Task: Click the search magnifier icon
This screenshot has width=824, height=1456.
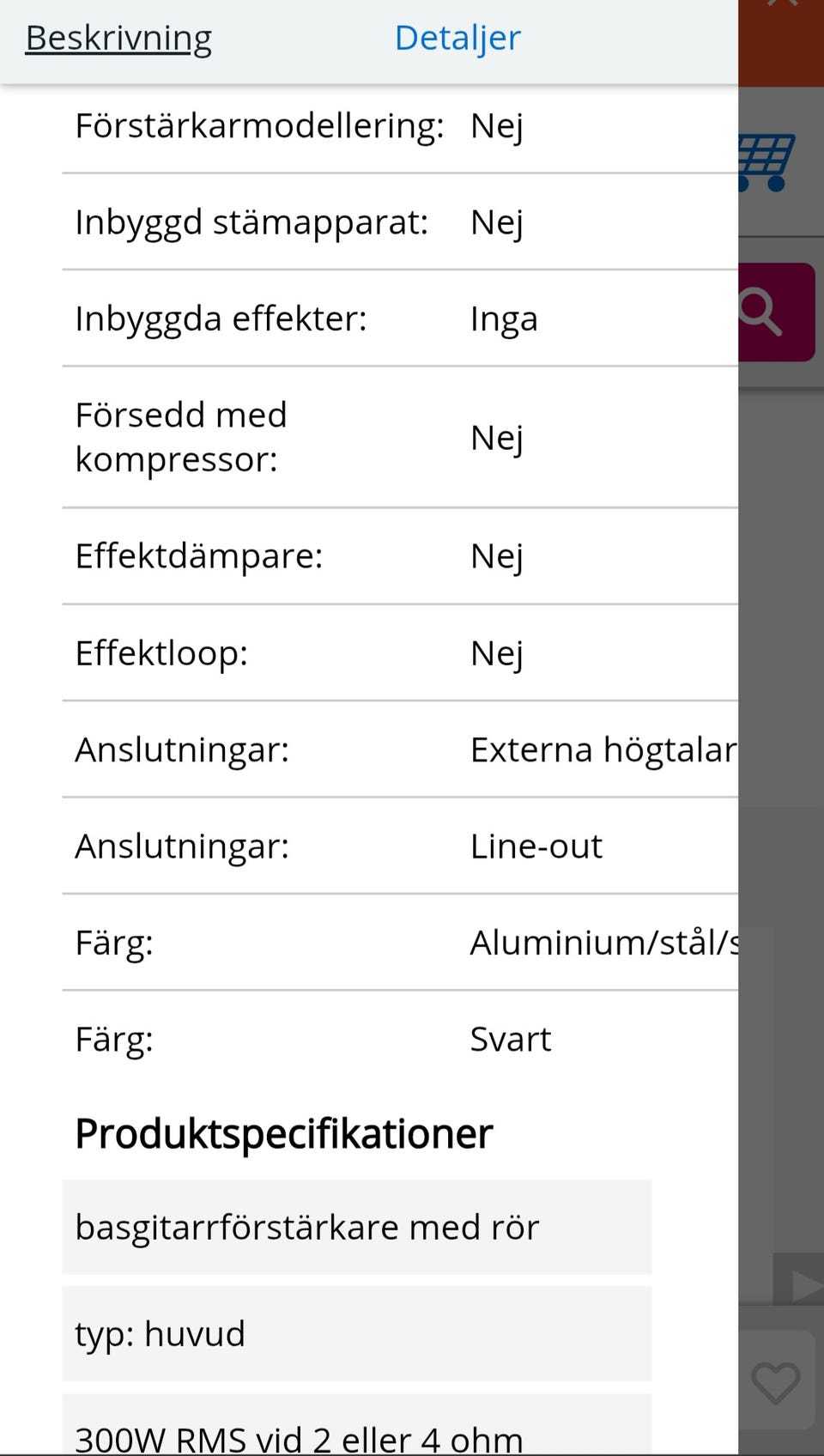Action: tap(759, 311)
